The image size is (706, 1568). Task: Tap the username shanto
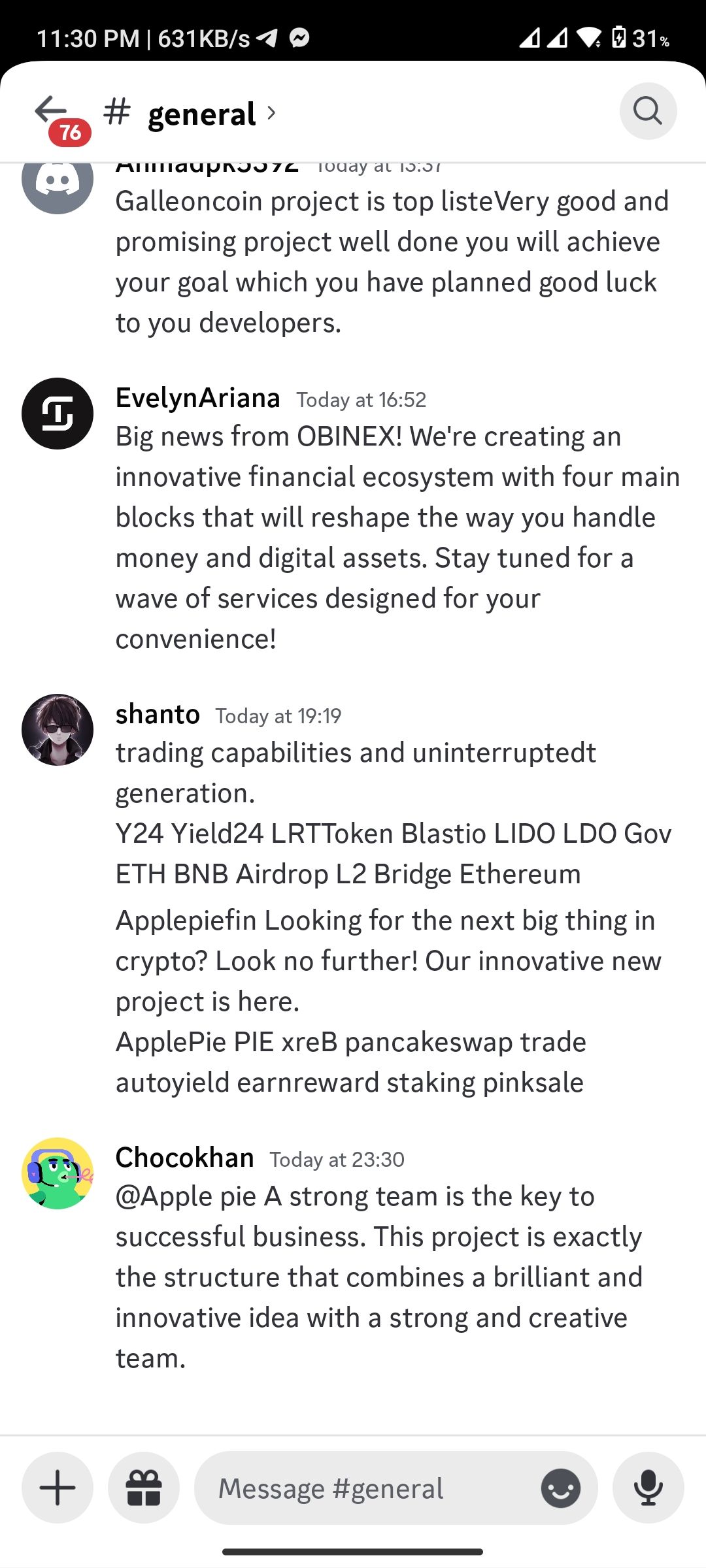point(158,715)
